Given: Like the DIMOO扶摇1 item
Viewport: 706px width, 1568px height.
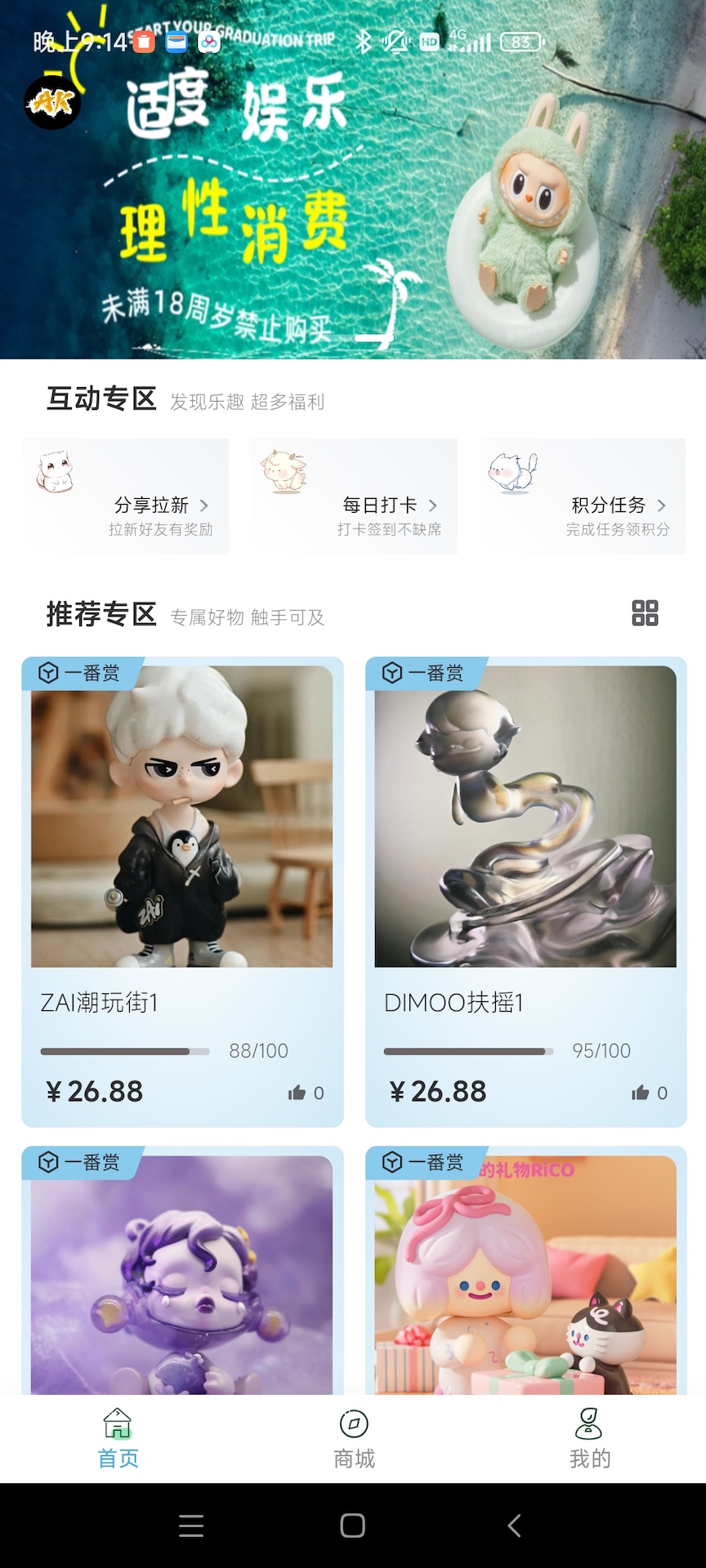Looking at the screenshot, I should (641, 1093).
